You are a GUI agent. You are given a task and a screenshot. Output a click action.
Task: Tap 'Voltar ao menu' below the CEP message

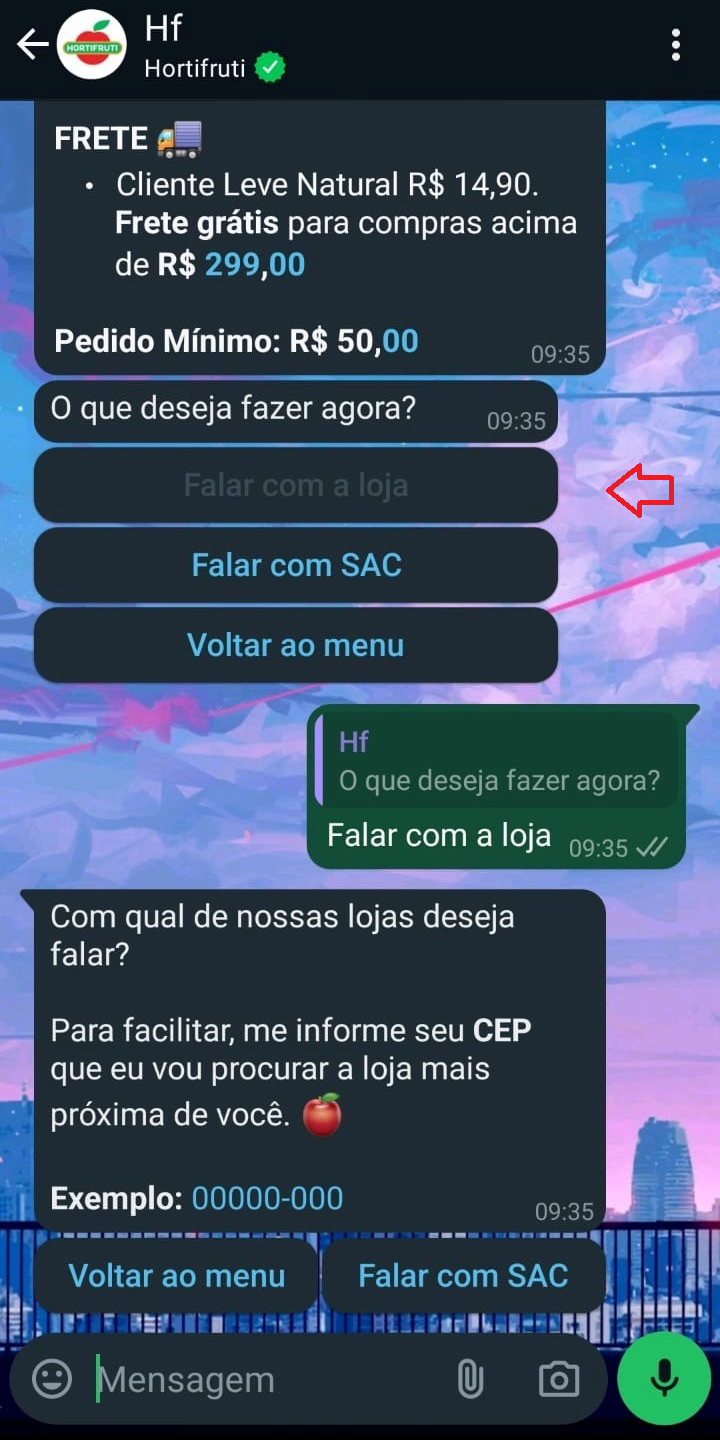pos(176,1276)
